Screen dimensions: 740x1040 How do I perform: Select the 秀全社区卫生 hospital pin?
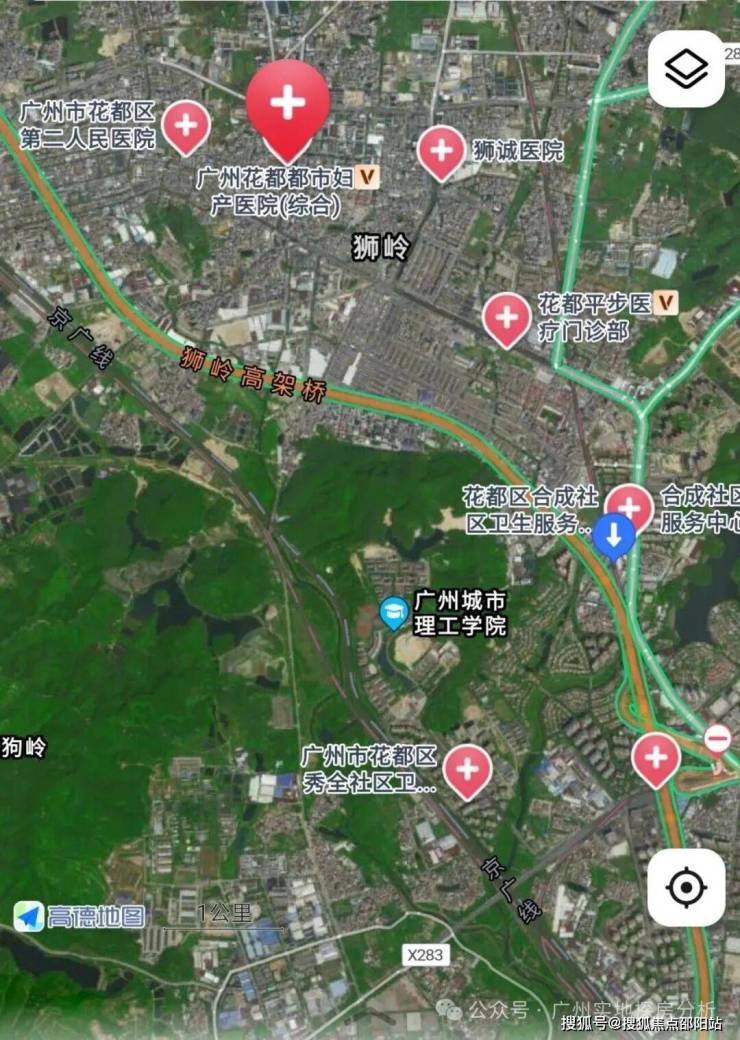(467, 770)
